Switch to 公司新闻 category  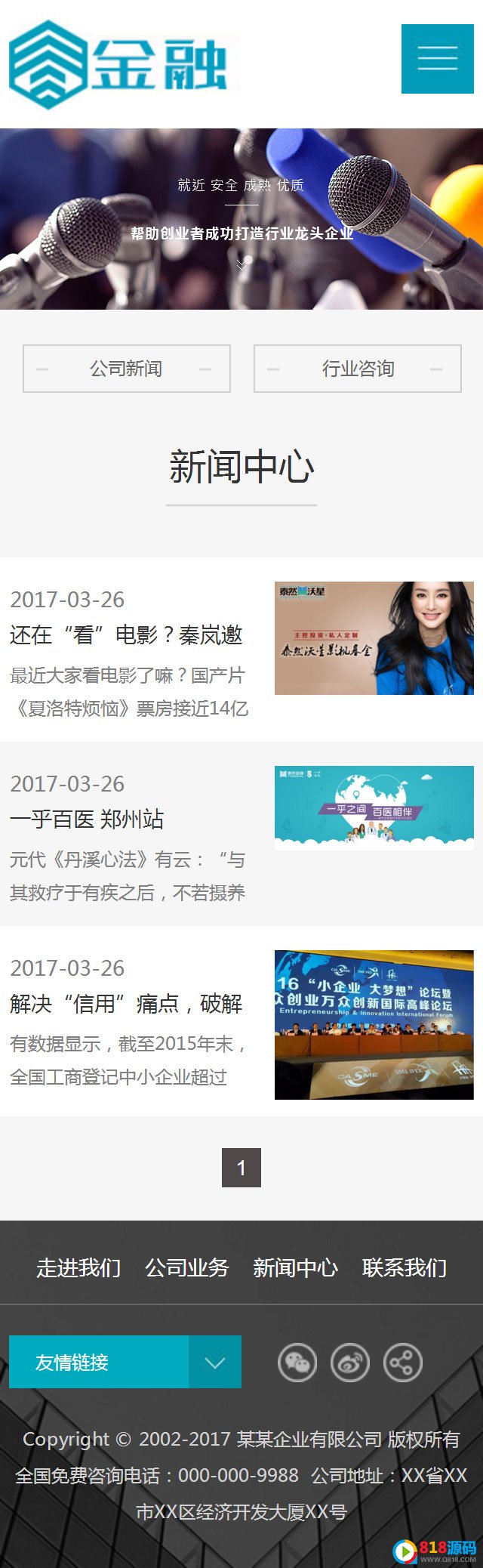tap(126, 369)
